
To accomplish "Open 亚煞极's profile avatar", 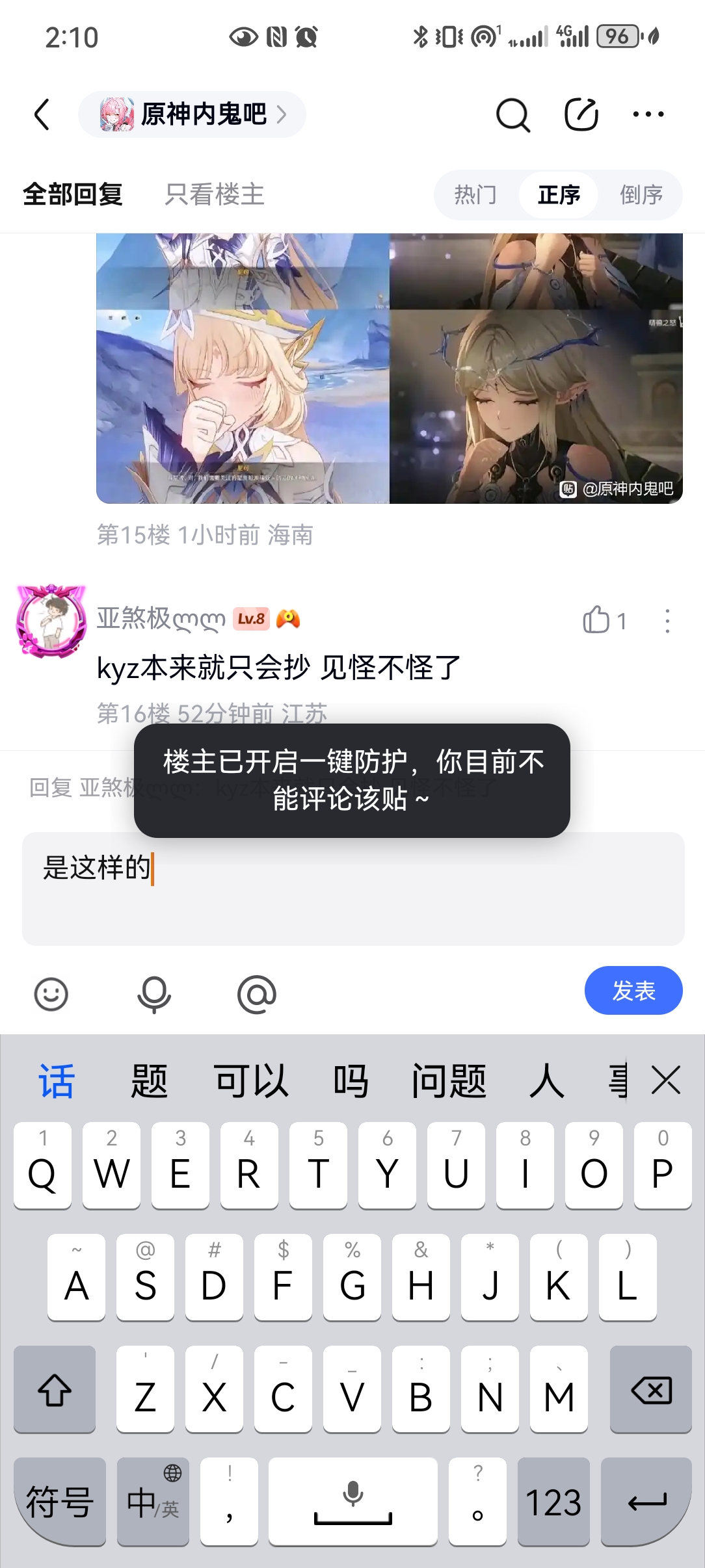I will click(x=51, y=621).
